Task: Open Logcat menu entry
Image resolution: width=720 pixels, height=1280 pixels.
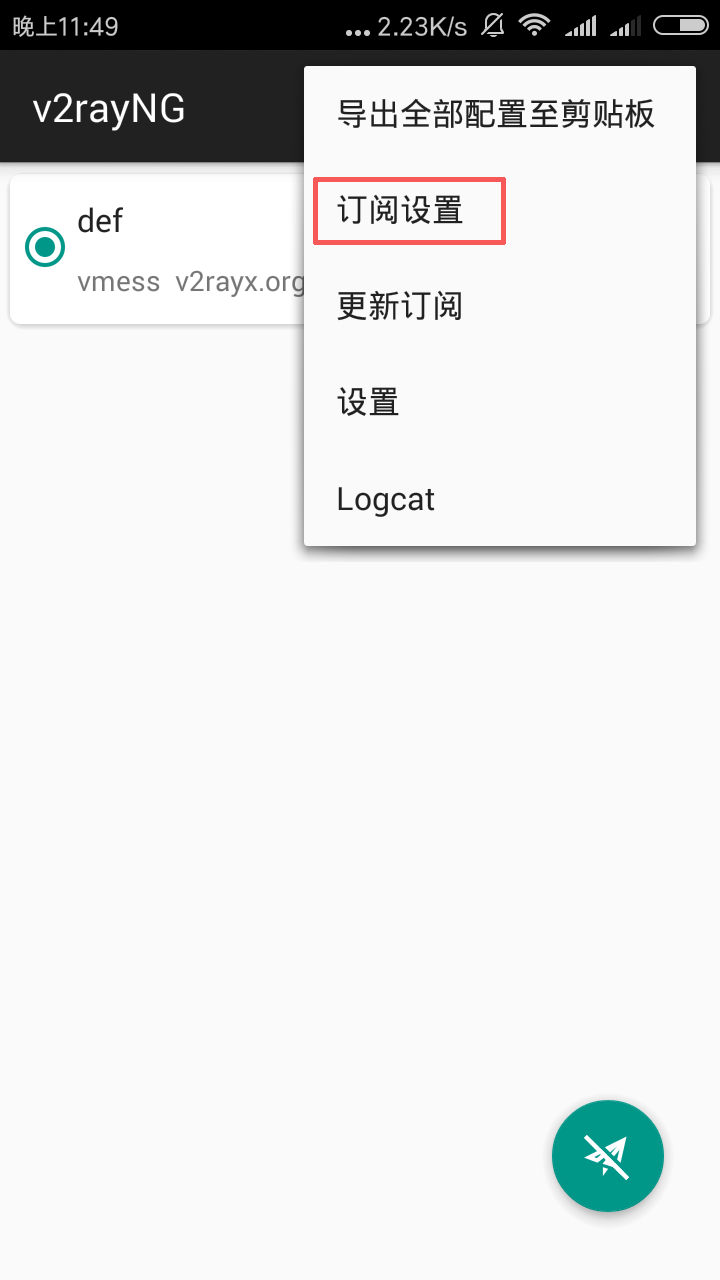Action: tap(386, 498)
